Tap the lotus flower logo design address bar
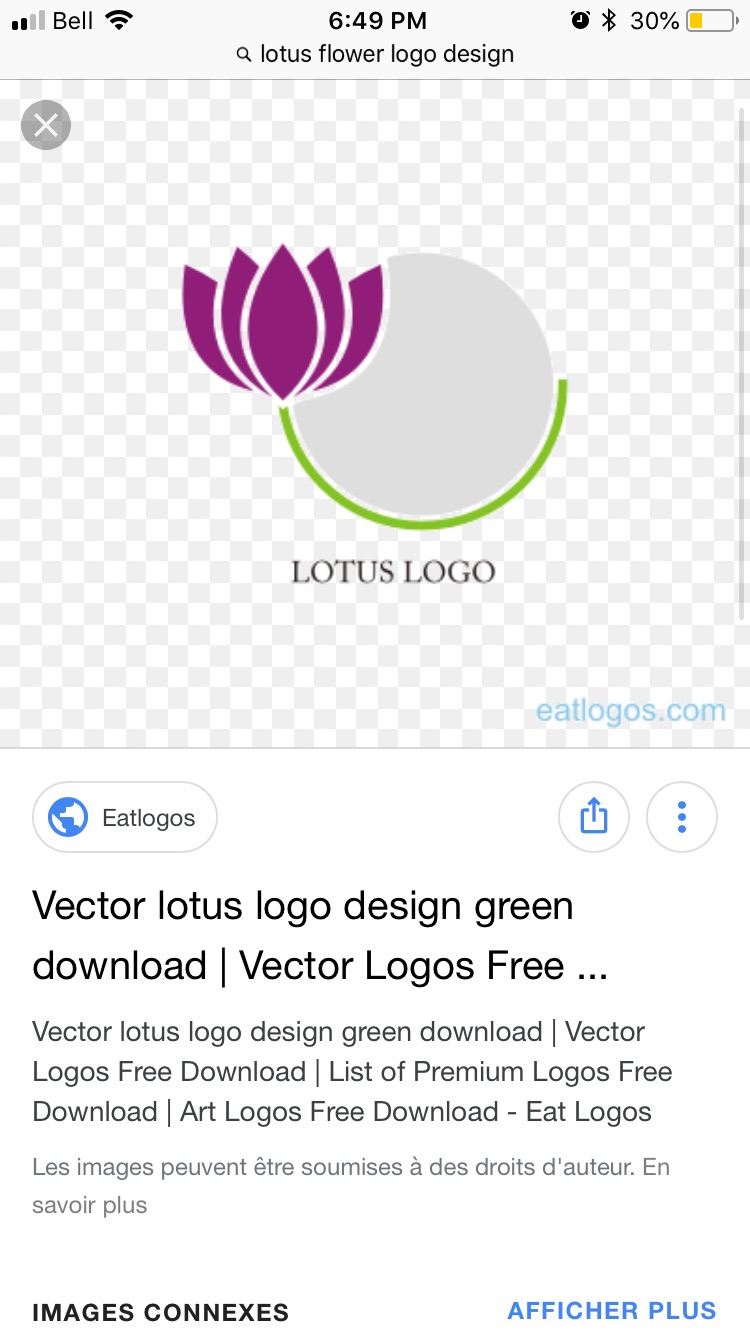750x1334 pixels. point(375,54)
